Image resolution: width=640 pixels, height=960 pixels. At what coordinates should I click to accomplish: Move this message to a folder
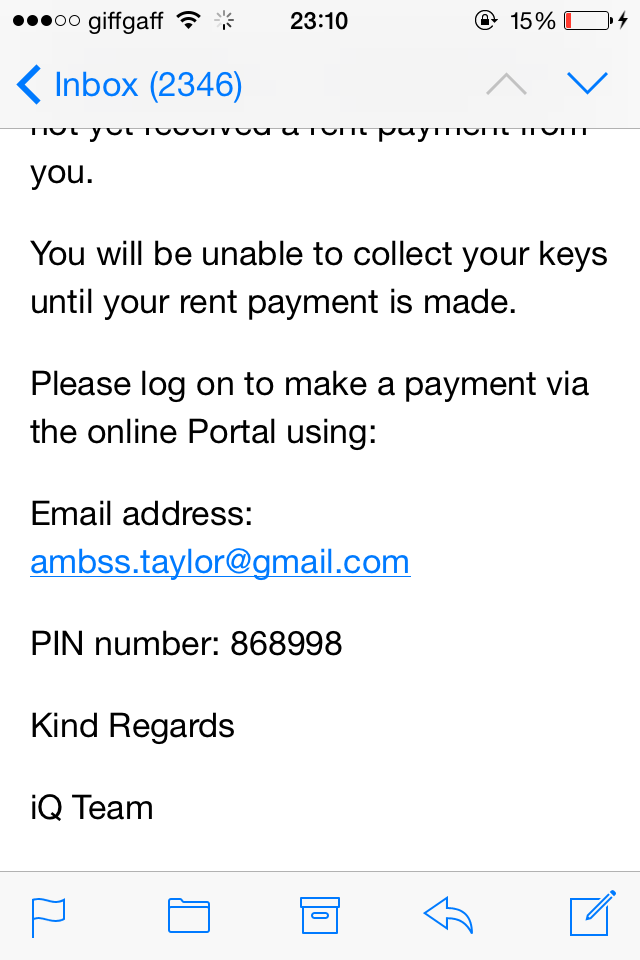188,916
